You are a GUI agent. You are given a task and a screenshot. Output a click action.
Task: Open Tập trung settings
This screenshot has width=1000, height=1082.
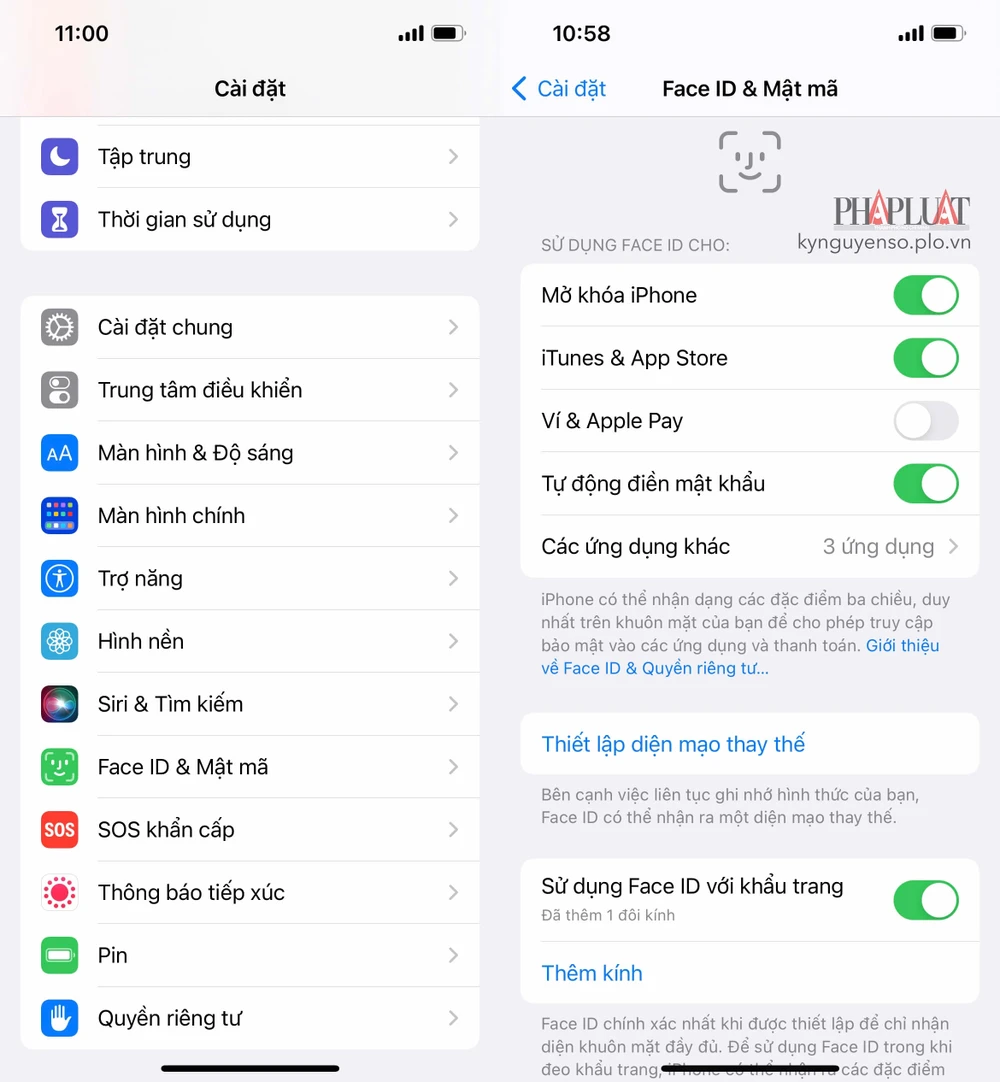point(250,157)
